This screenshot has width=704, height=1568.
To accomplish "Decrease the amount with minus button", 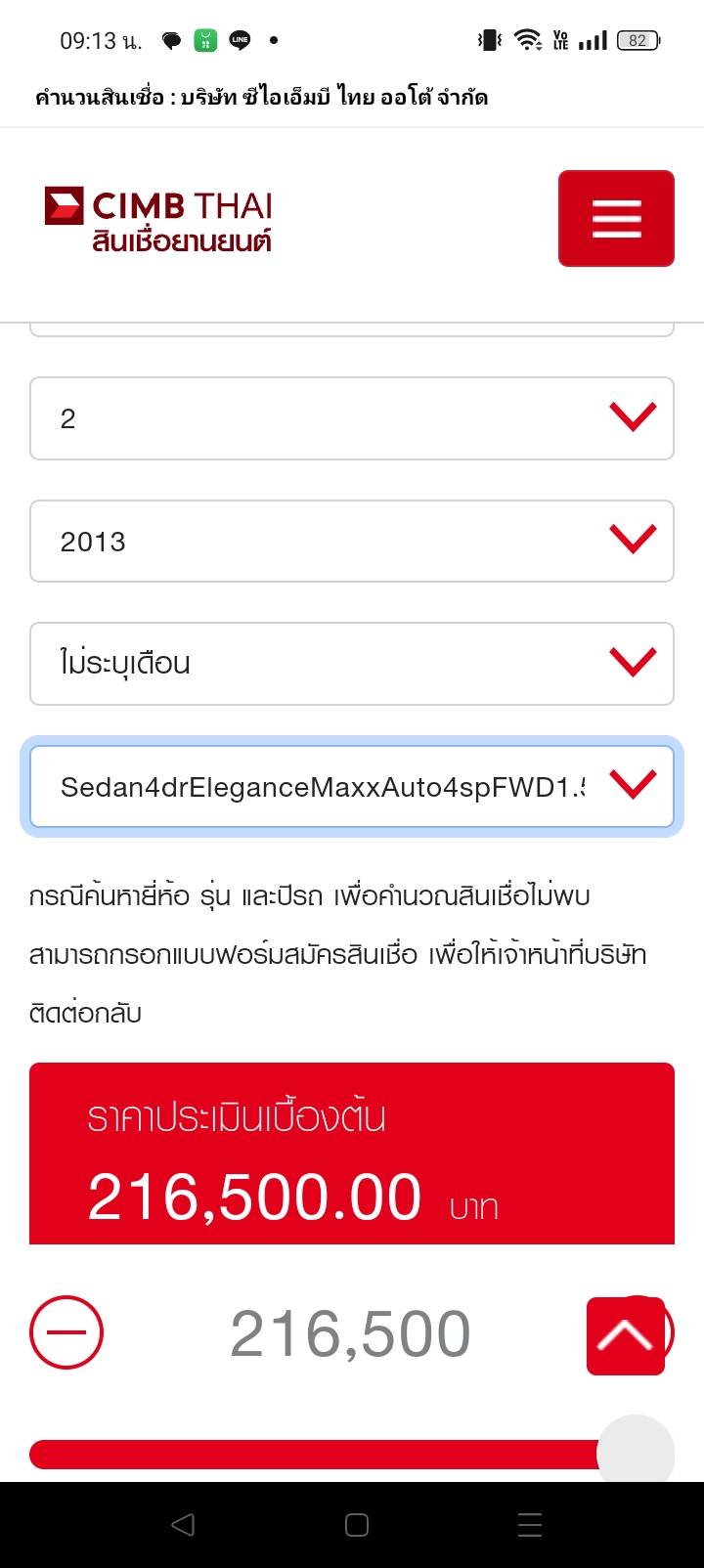I will coord(66,1332).
